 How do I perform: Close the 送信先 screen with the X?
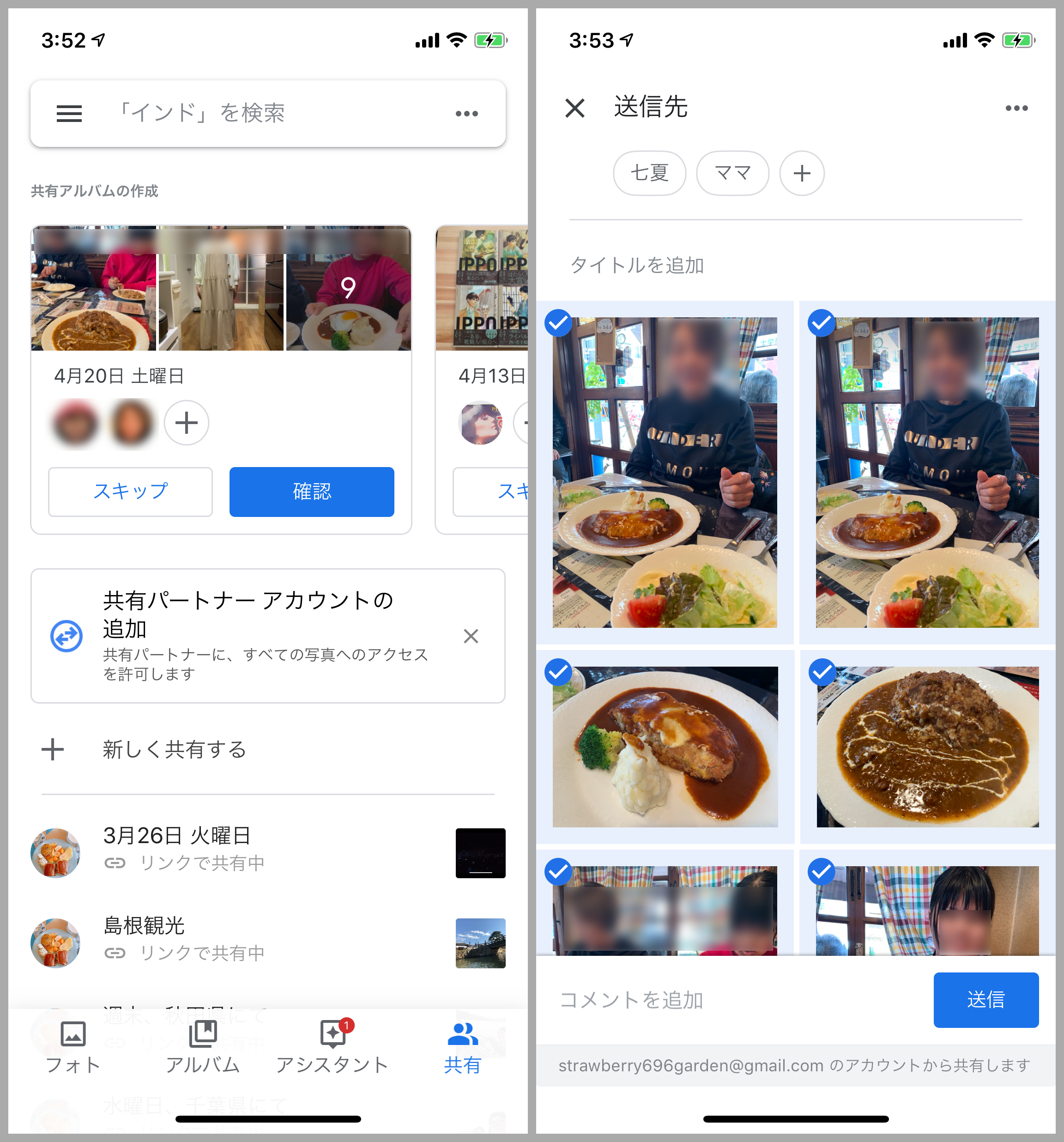[x=575, y=108]
